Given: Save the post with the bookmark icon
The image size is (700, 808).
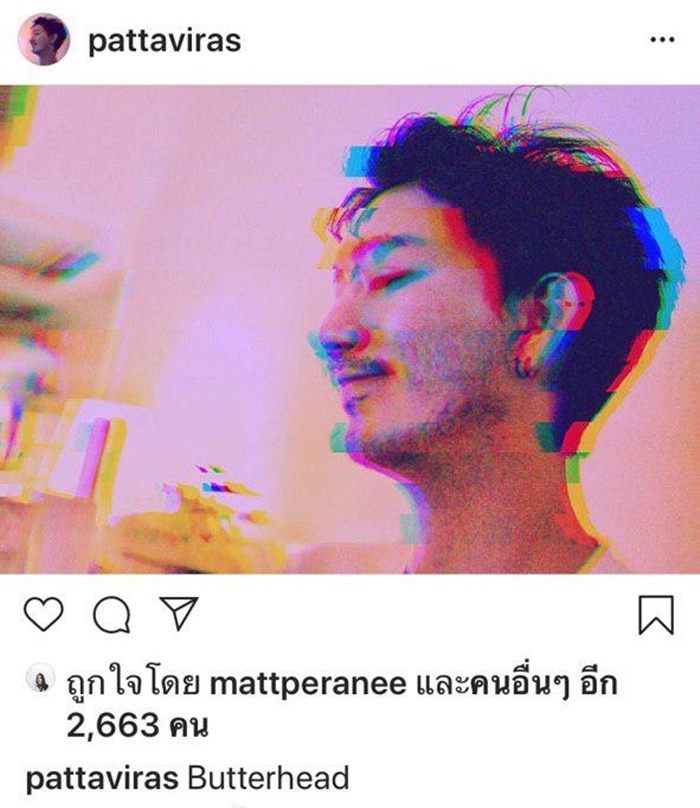Looking at the screenshot, I should tap(655, 615).
